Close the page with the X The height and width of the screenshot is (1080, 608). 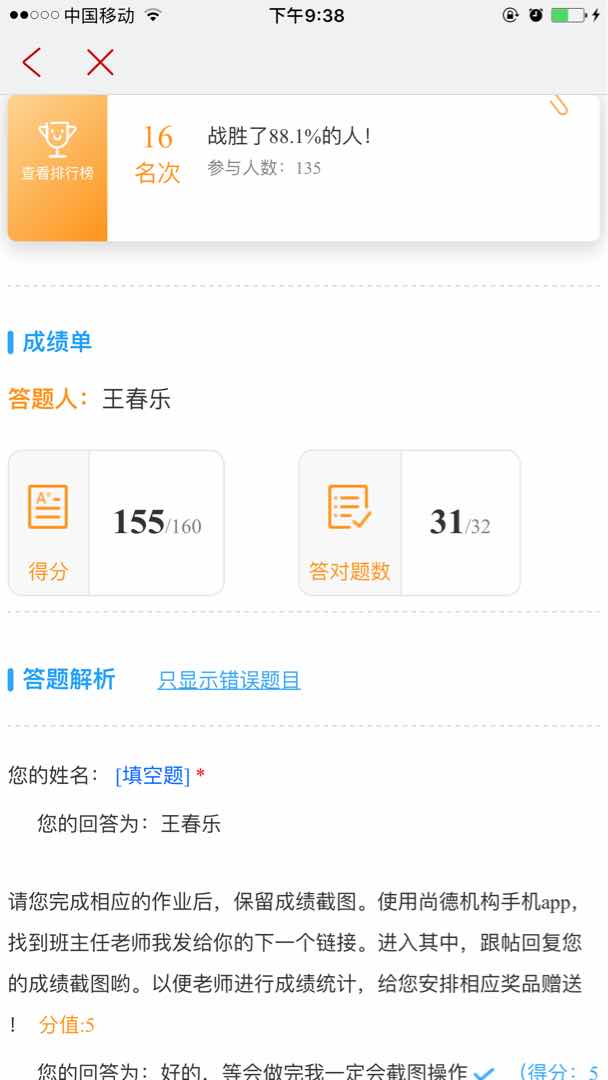click(x=100, y=62)
